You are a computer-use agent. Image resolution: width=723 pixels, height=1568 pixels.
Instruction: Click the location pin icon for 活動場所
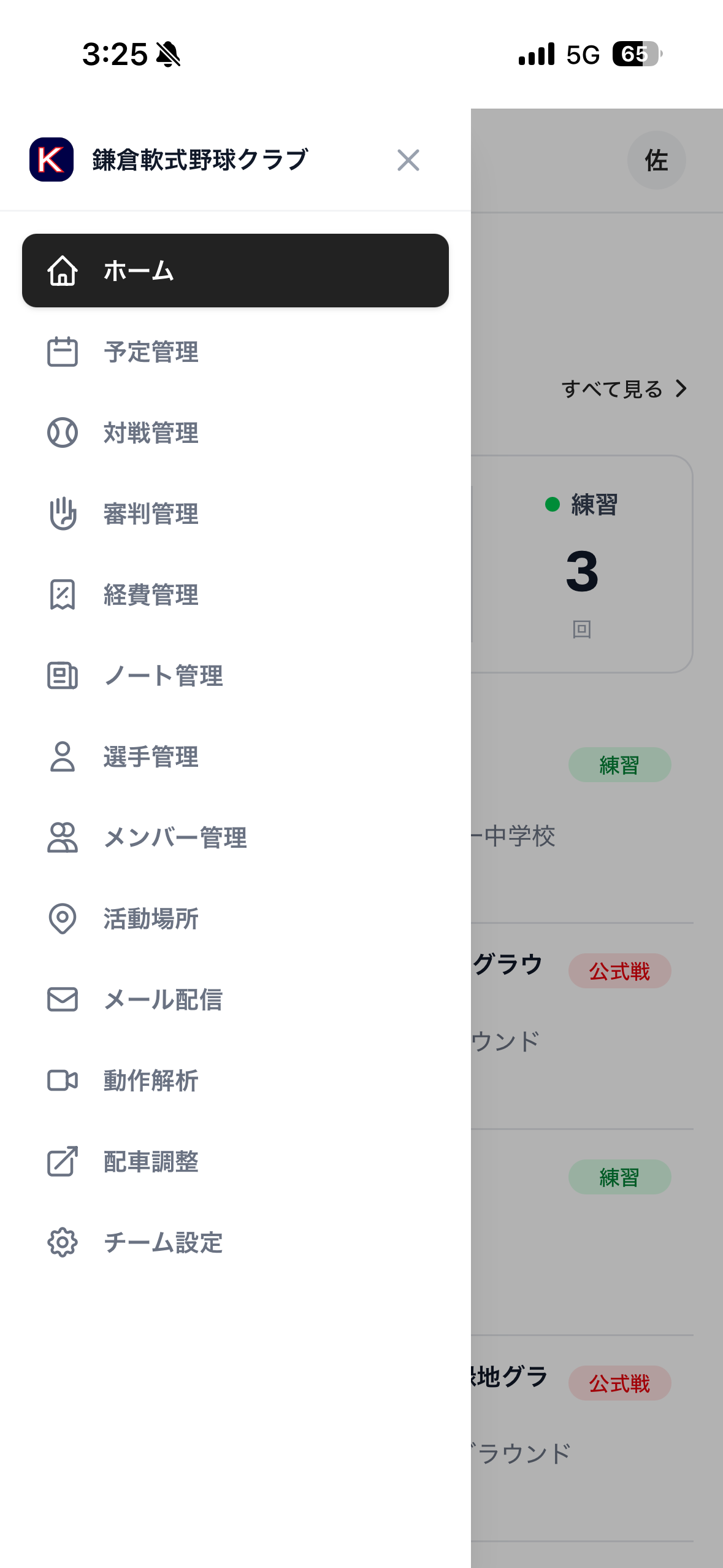click(x=61, y=919)
